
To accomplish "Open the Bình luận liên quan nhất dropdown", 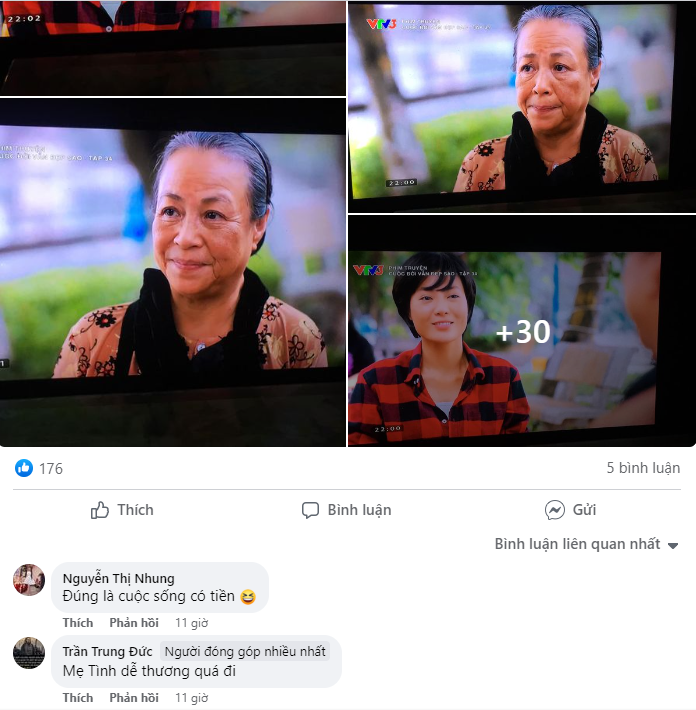I will [x=586, y=544].
